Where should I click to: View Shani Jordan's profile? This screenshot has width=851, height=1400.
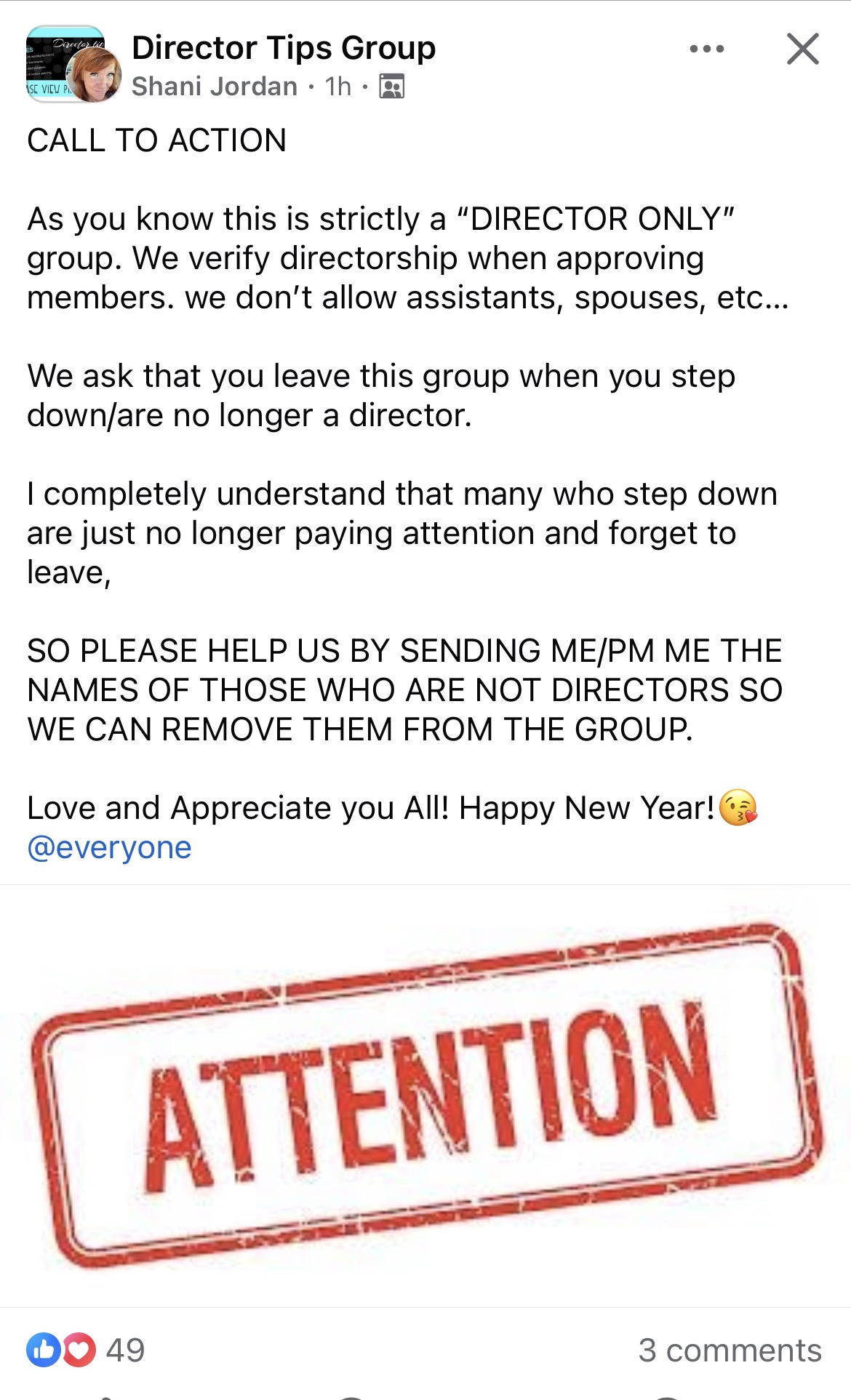(215, 87)
